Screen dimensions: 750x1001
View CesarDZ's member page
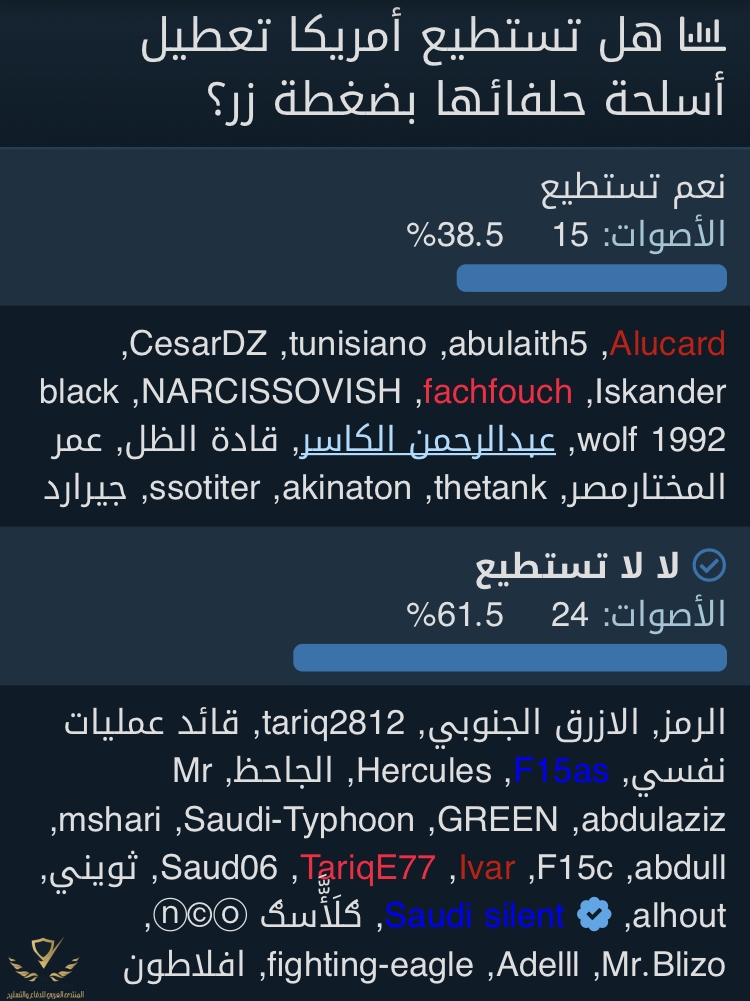pos(198,345)
